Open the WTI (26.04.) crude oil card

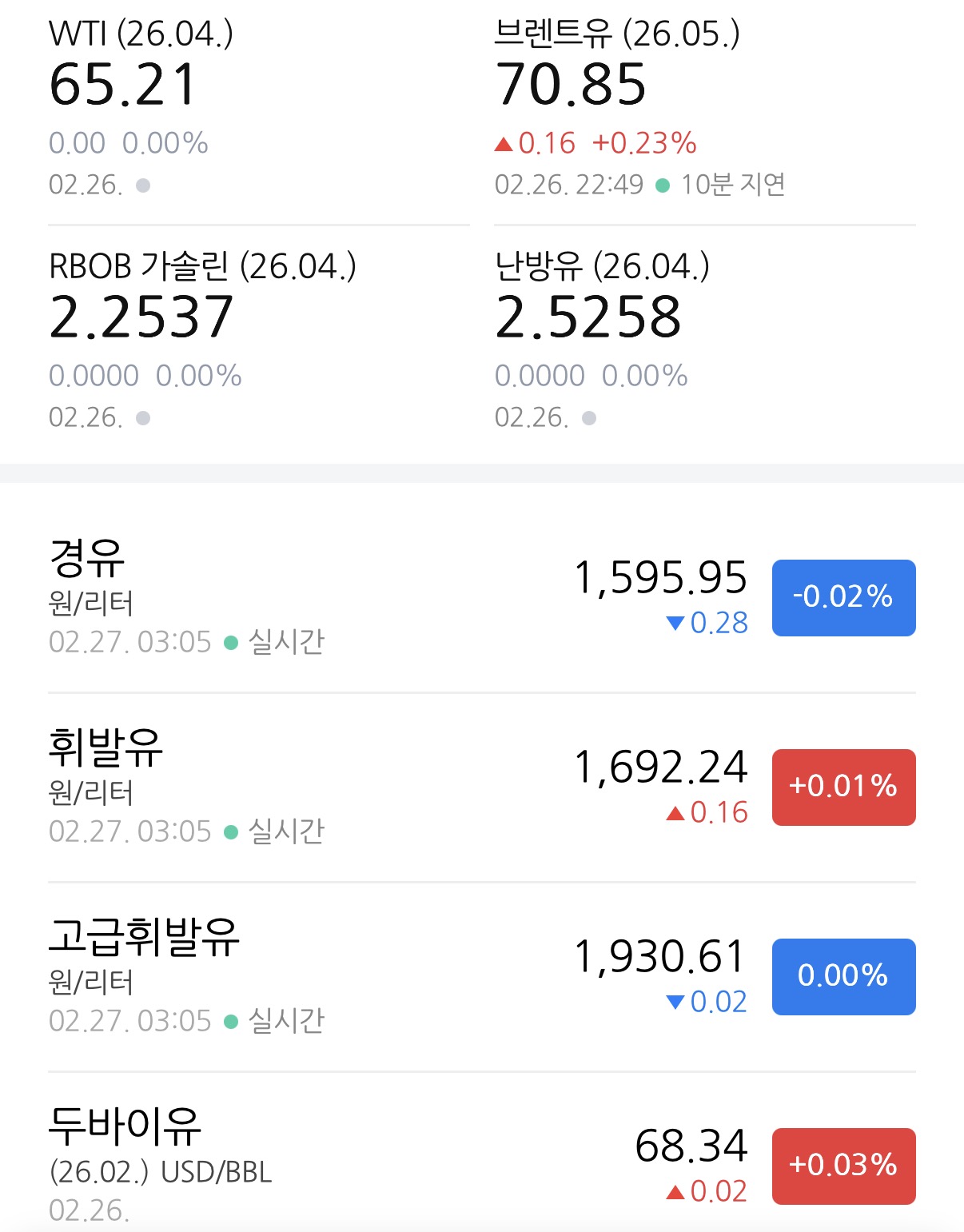(x=259, y=108)
